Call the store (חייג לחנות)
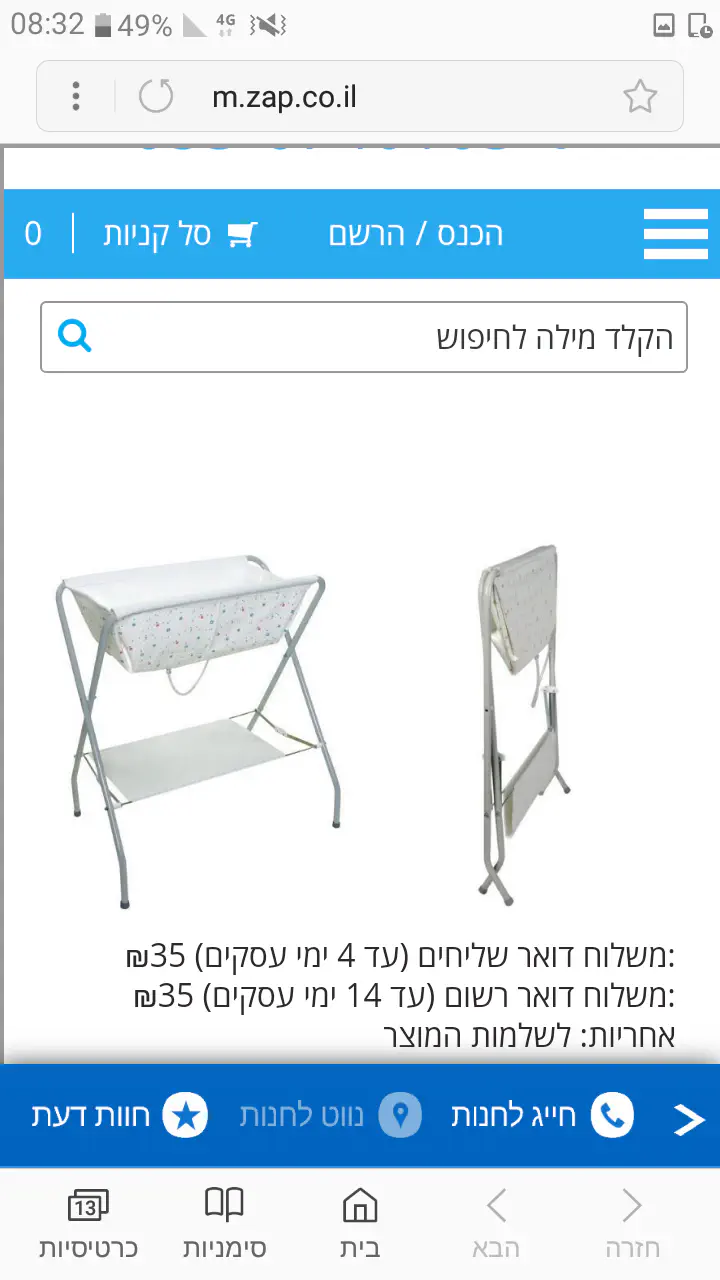This screenshot has width=720, height=1280. coord(542,1116)
